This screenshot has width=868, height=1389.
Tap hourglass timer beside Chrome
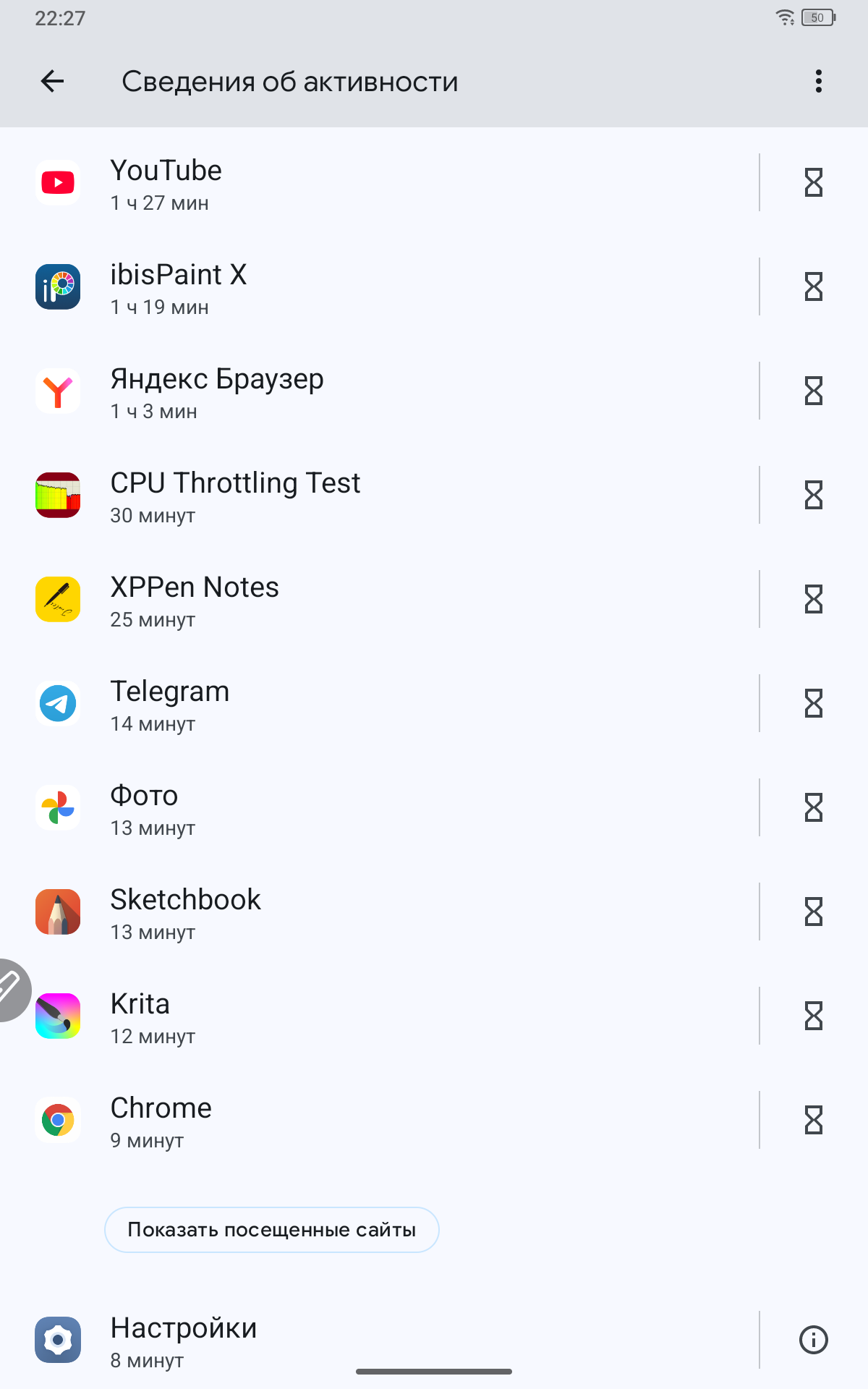pyautogui.click(x=814, y=1121)
